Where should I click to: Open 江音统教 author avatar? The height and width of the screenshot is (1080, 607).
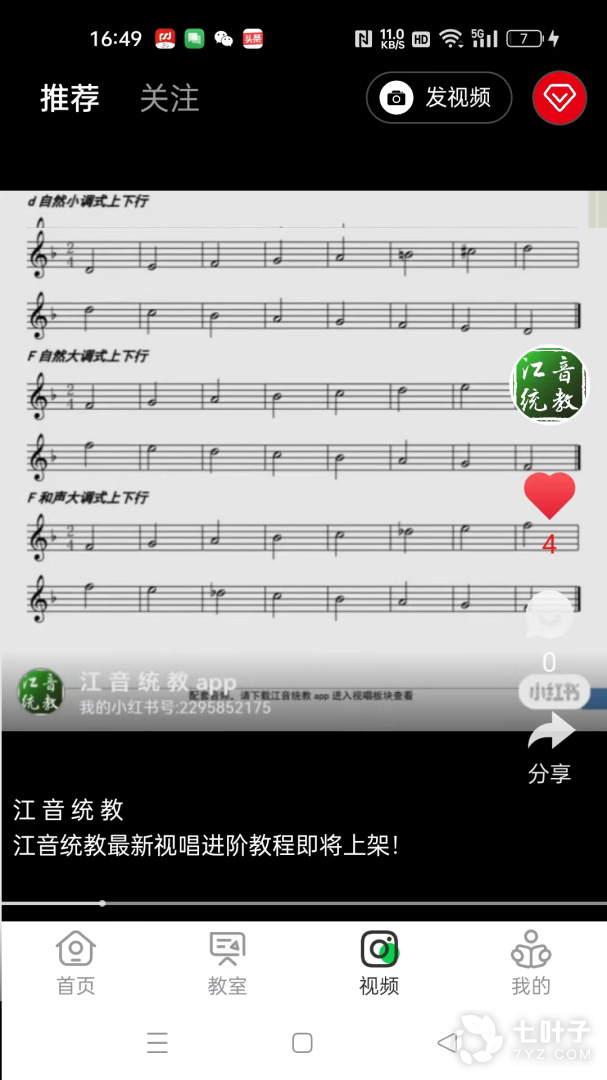coord(550,385)
